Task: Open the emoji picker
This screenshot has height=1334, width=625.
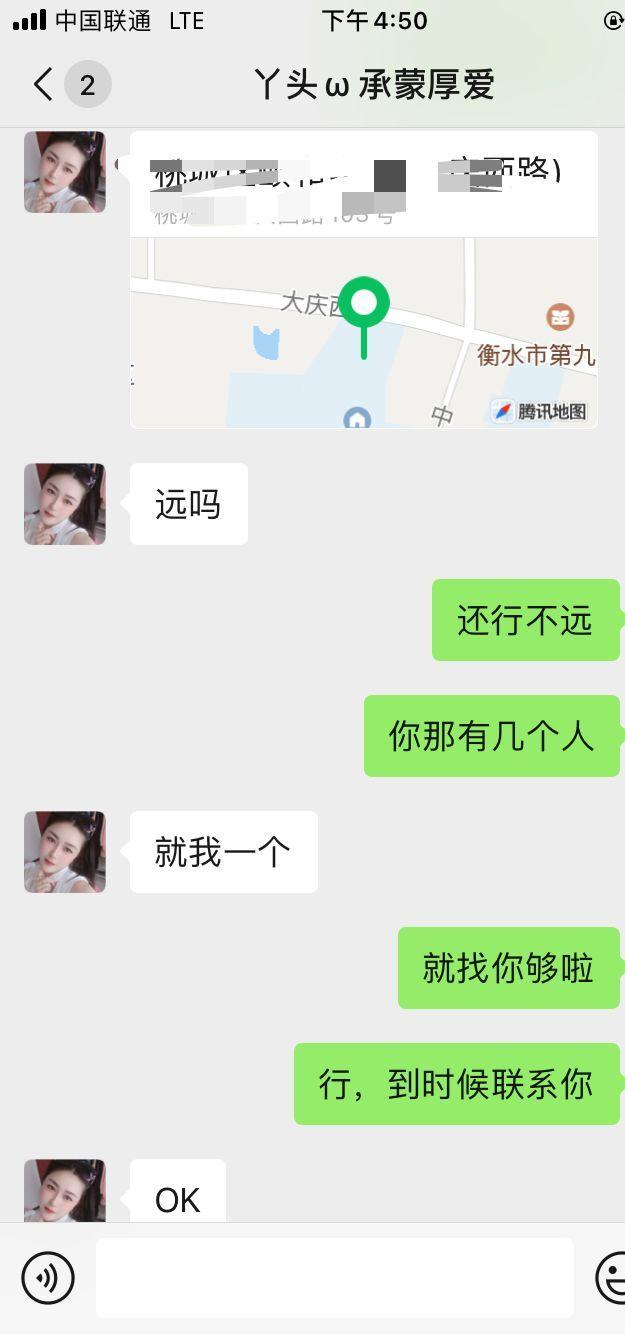Action: pos(612,1277)
